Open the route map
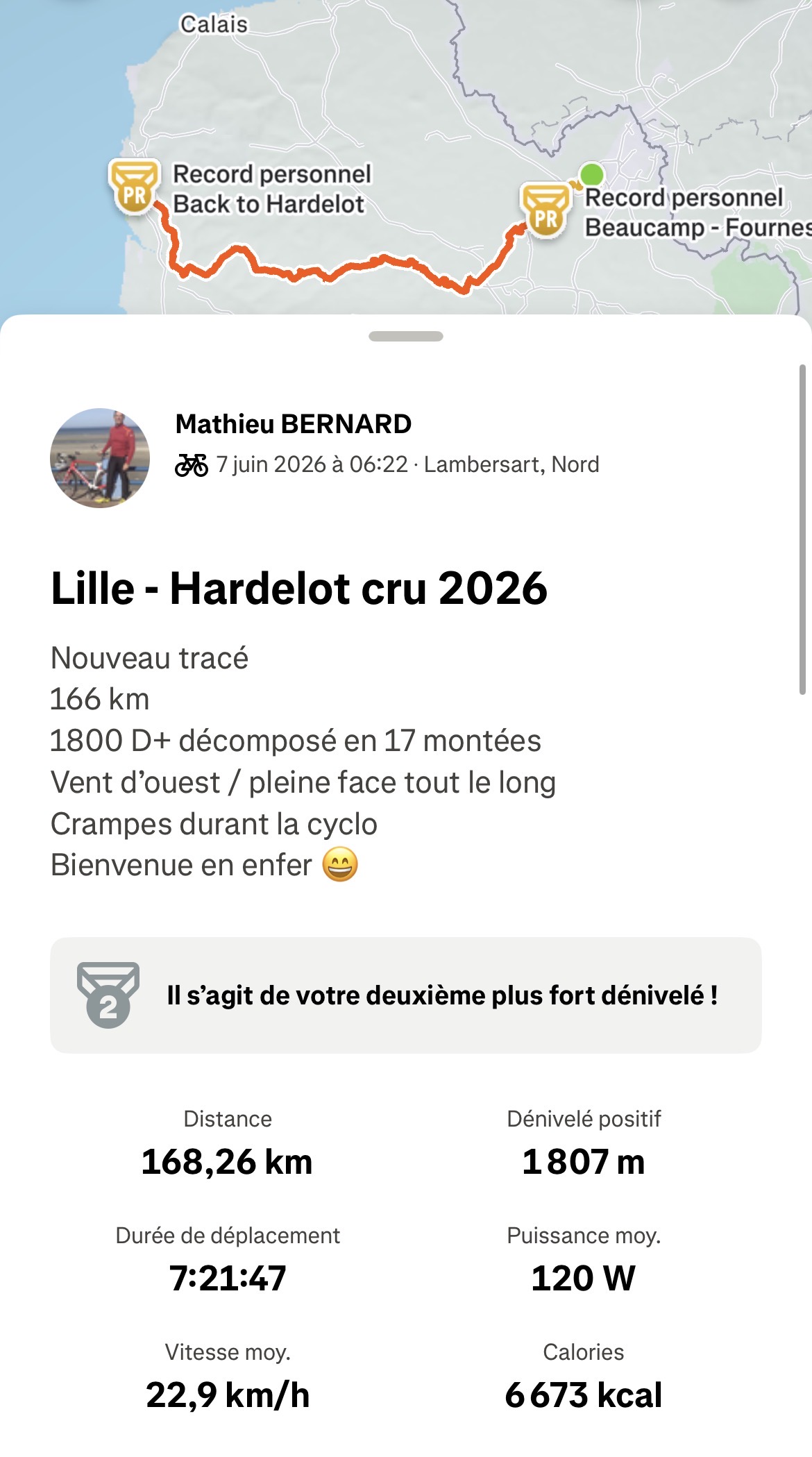The width and height of the screenshot is (812, 1457). [x=406, y=158]
